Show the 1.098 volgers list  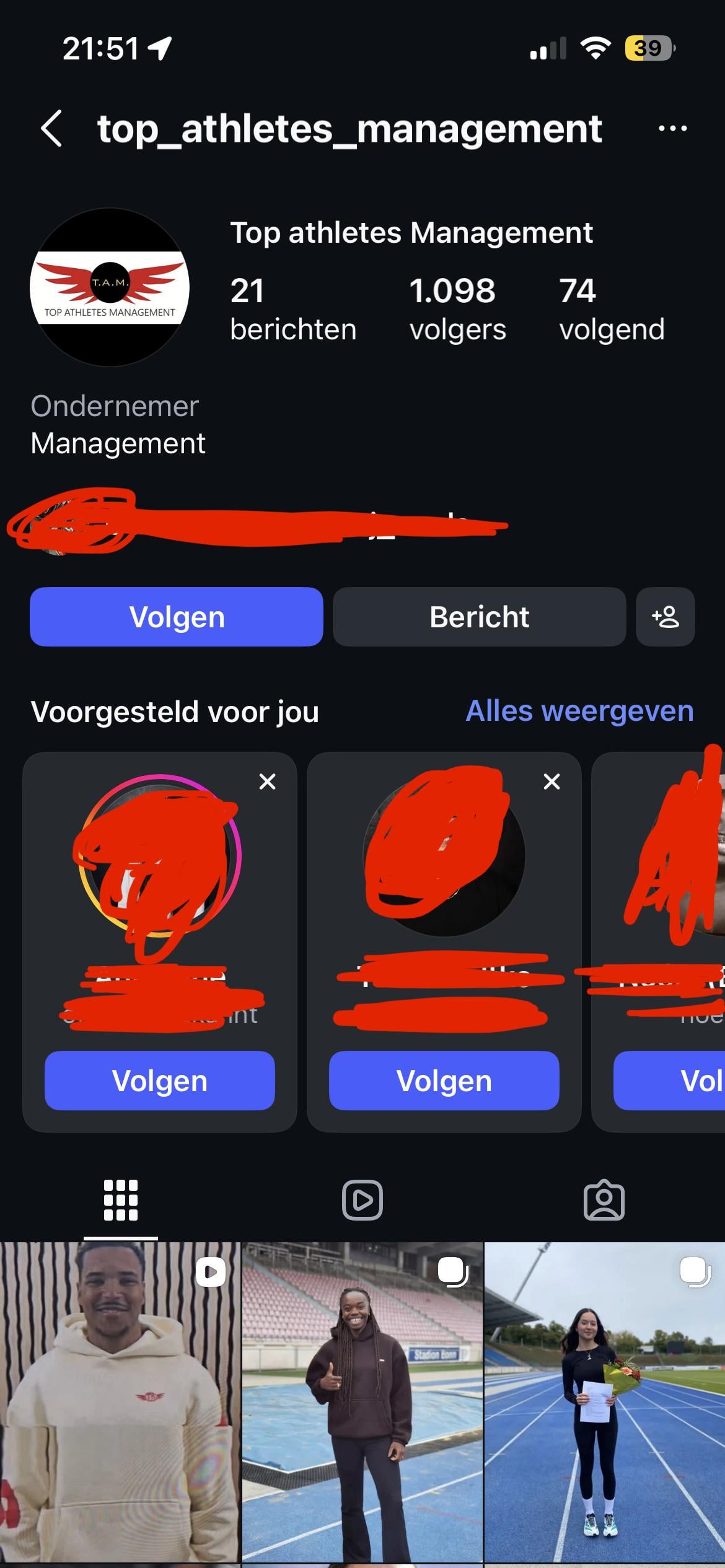(x=457, y=308)
